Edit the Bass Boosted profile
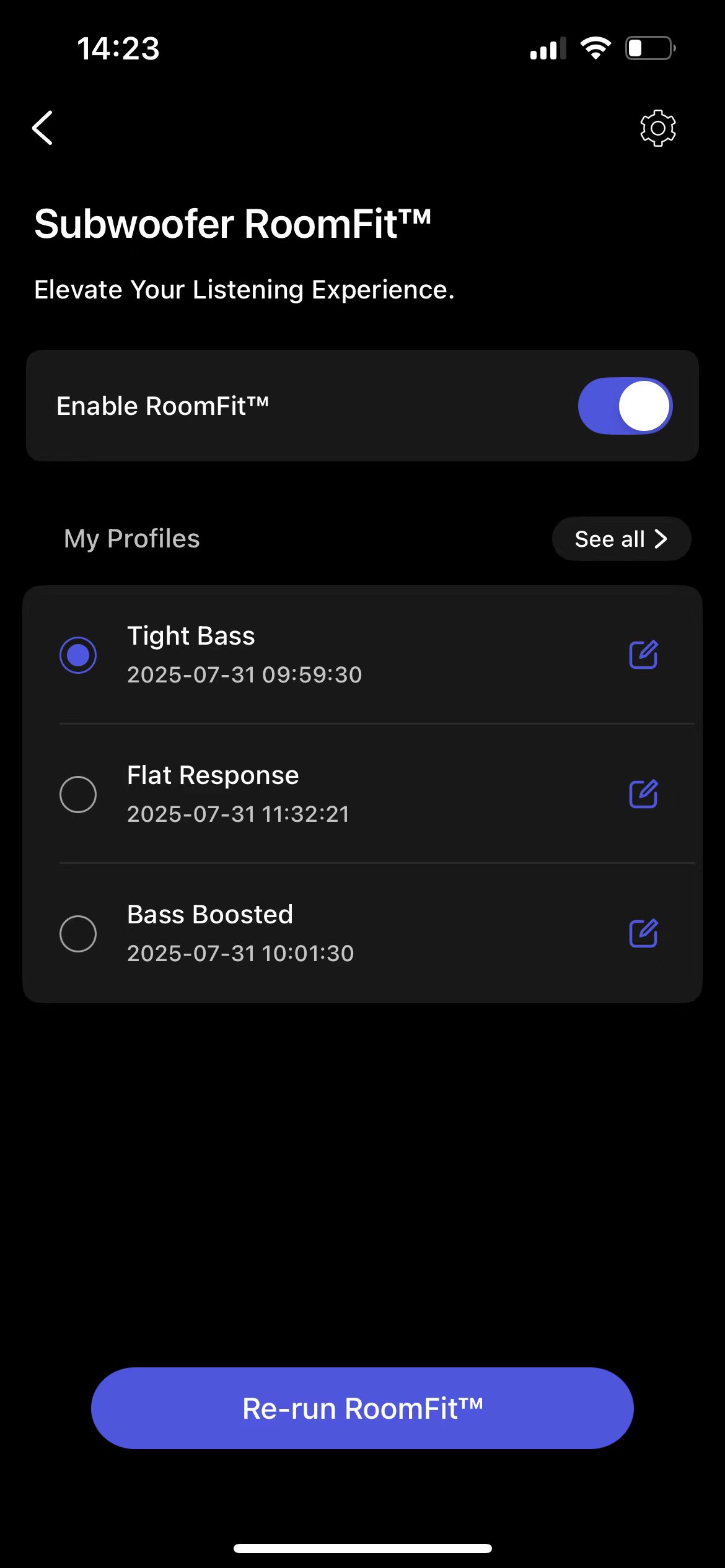Image resolution: width=725 pixels, height=1568 pixels. (x=643, y=933)
